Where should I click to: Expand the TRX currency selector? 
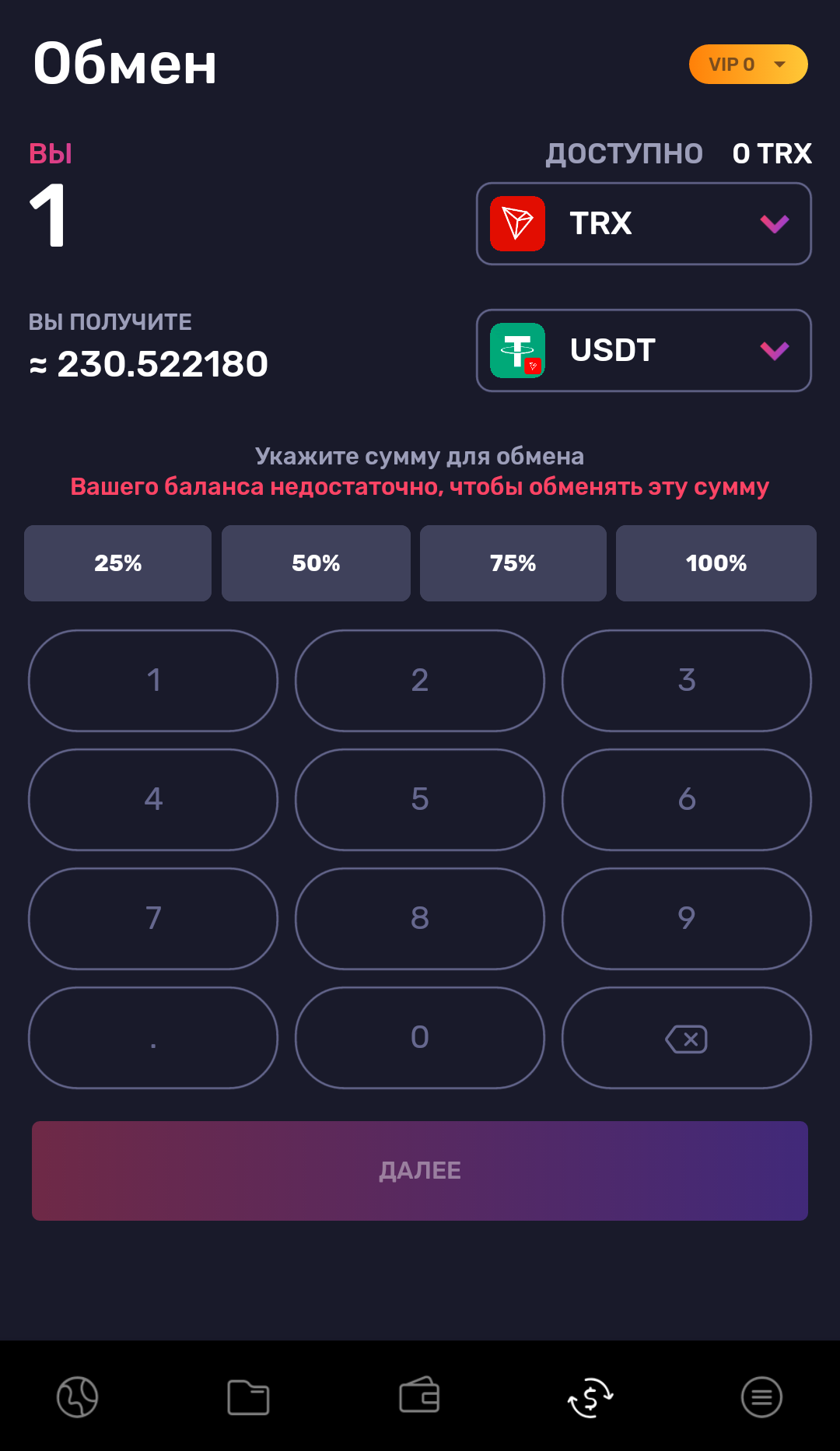point(644,223)
